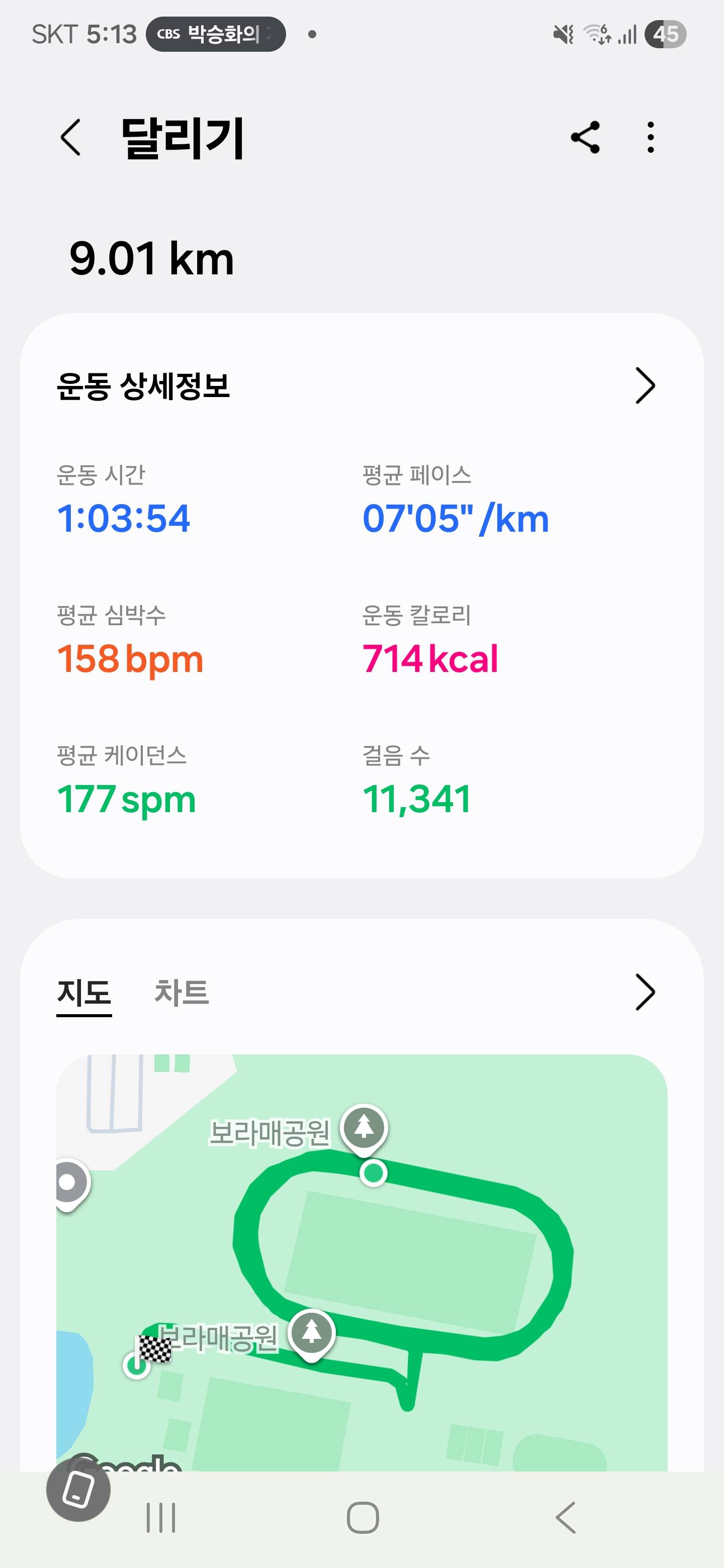Screen dimensions: 724x1568
Task: Tap the floating phone rotate button
Action: point(78,1490)
